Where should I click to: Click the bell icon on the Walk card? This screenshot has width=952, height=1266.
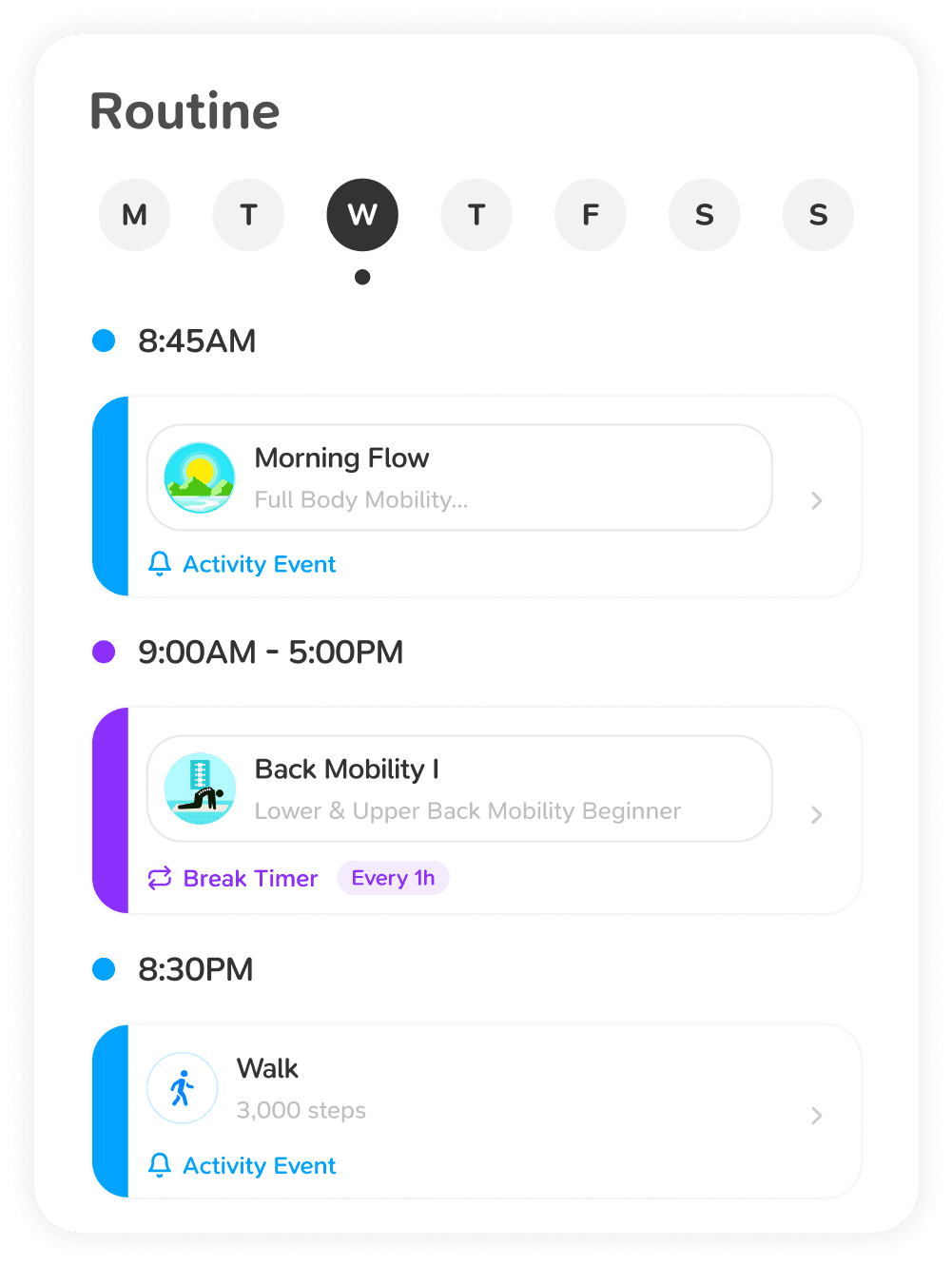(160, 1165)
